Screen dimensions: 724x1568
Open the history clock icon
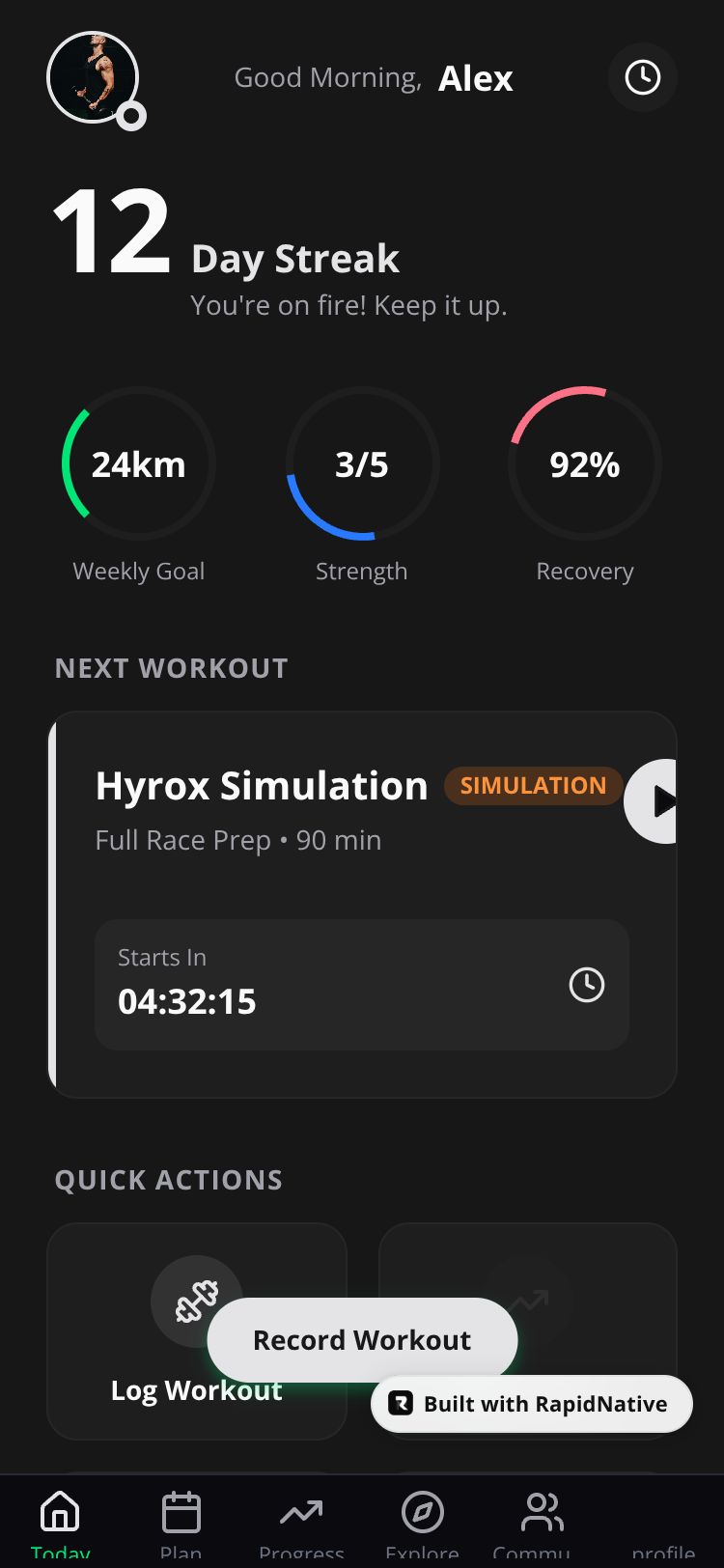[643, 77]
